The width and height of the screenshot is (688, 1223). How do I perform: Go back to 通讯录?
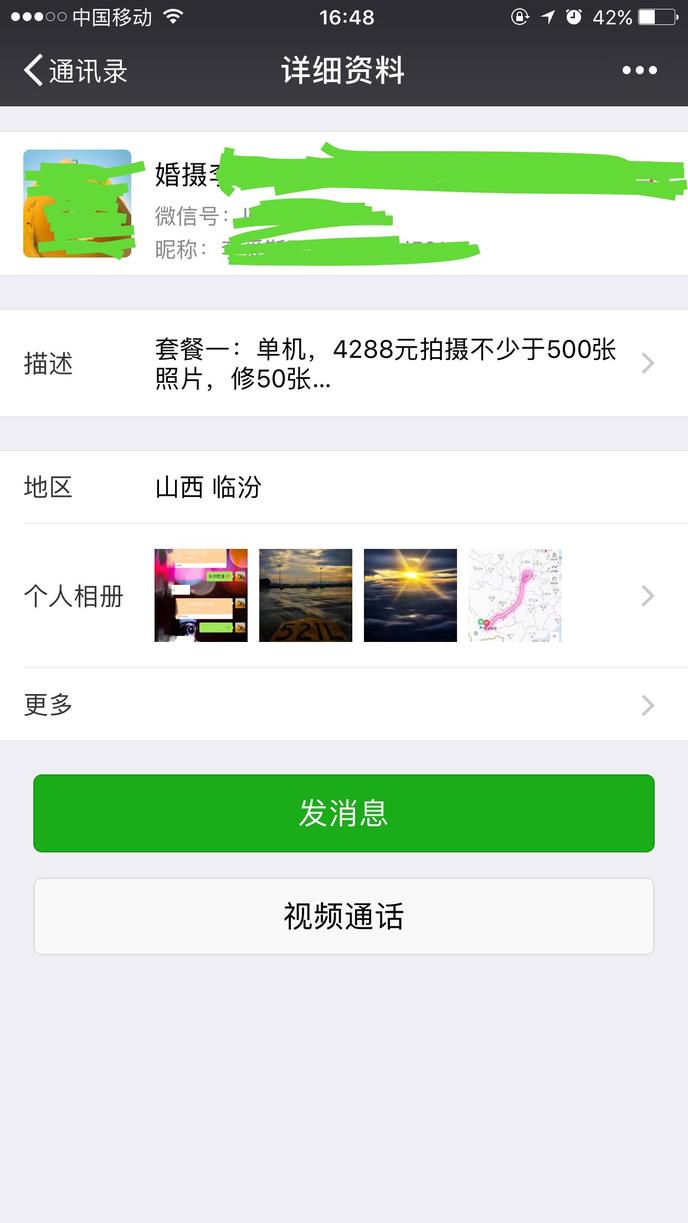(x=75, y=71)
